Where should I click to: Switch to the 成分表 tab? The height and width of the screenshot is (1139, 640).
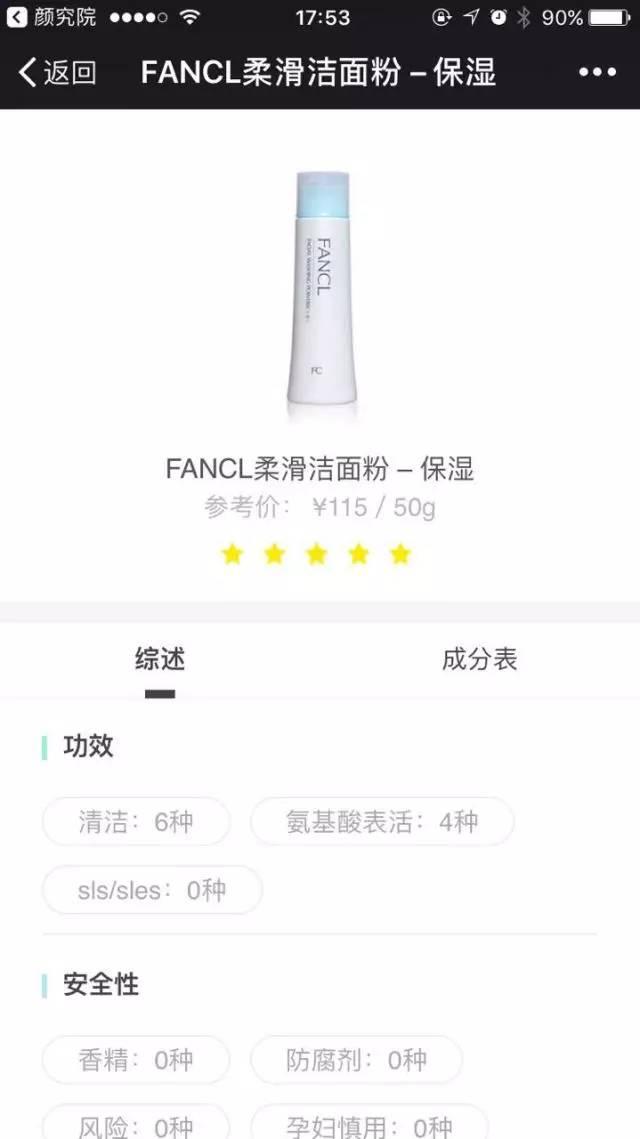479,659
